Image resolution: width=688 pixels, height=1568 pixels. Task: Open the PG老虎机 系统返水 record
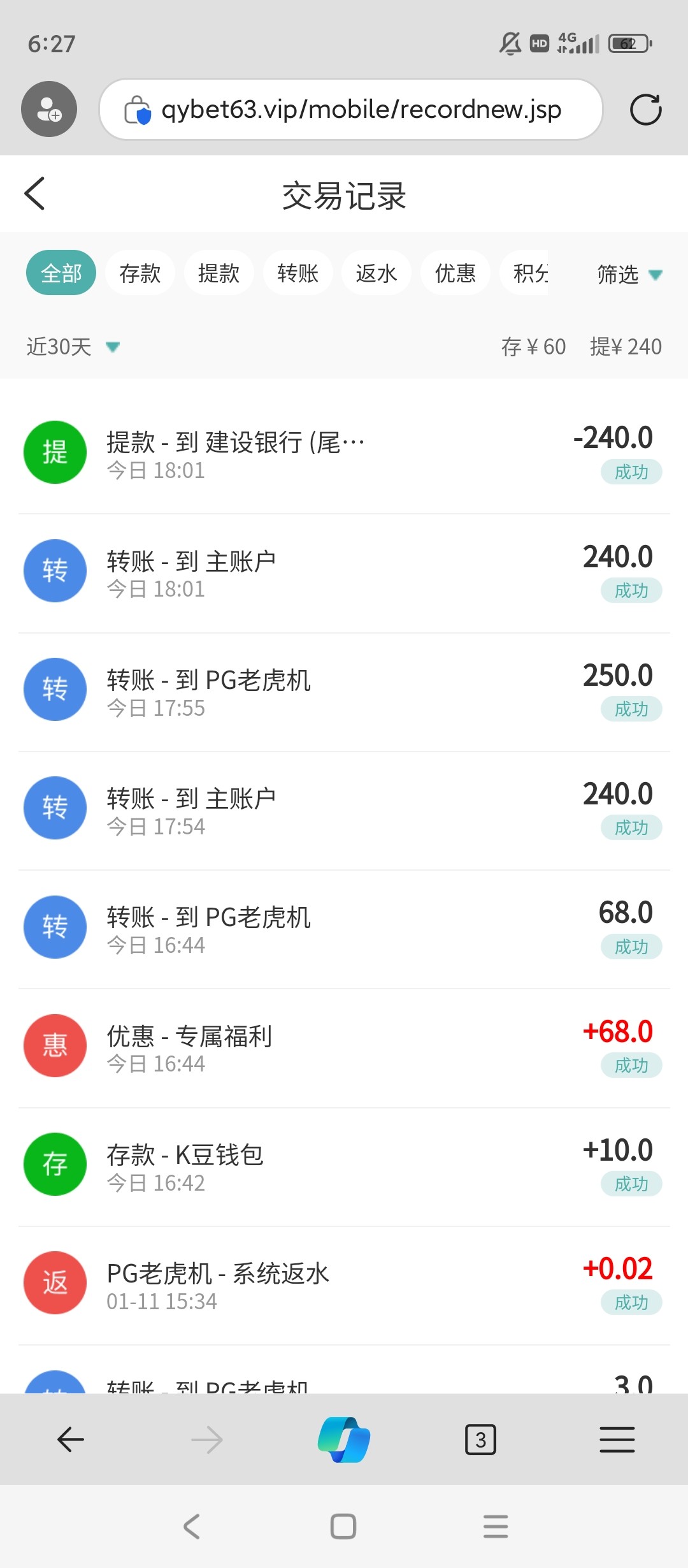(x=344, y=1285)
